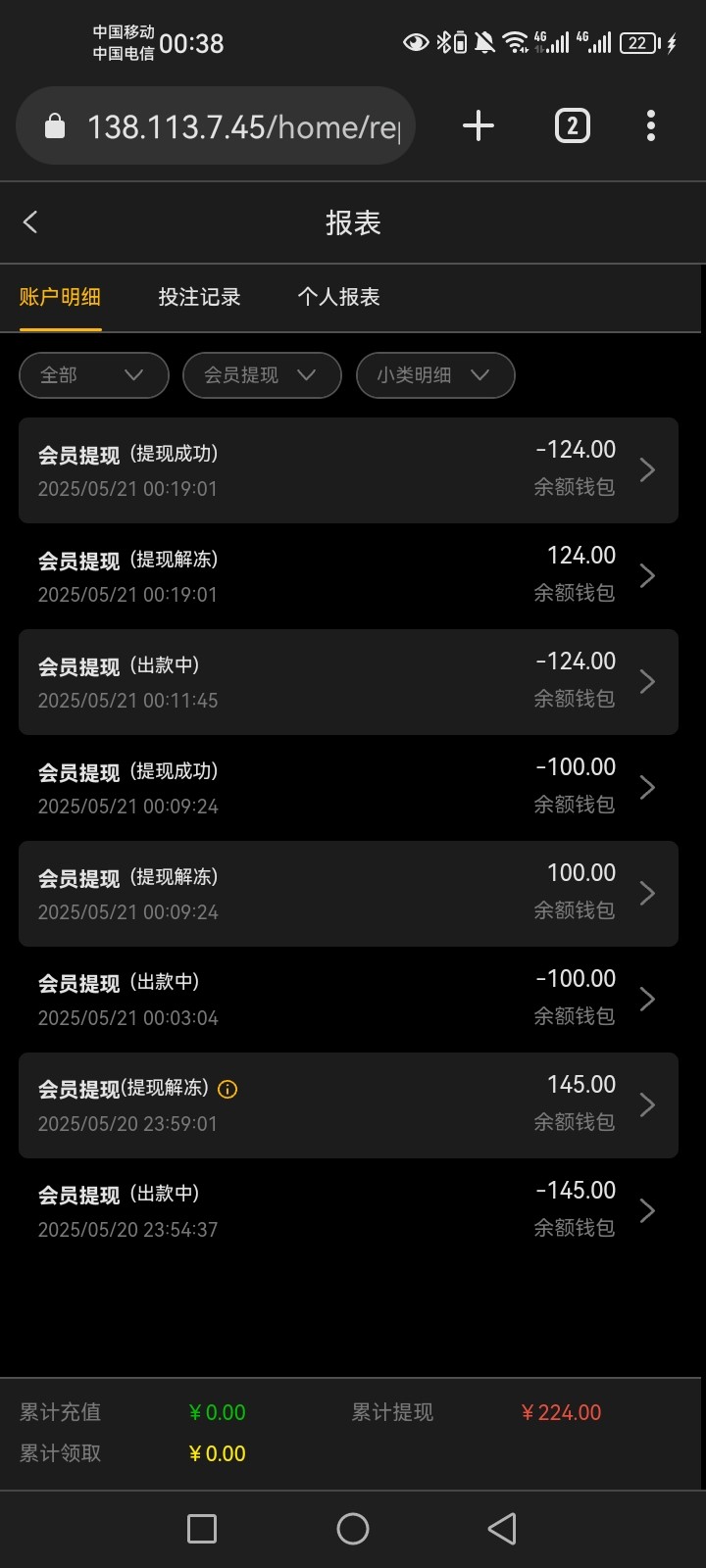Open 出款中 record at 00:11:45
706x1568 pixels.
point(348,682)
